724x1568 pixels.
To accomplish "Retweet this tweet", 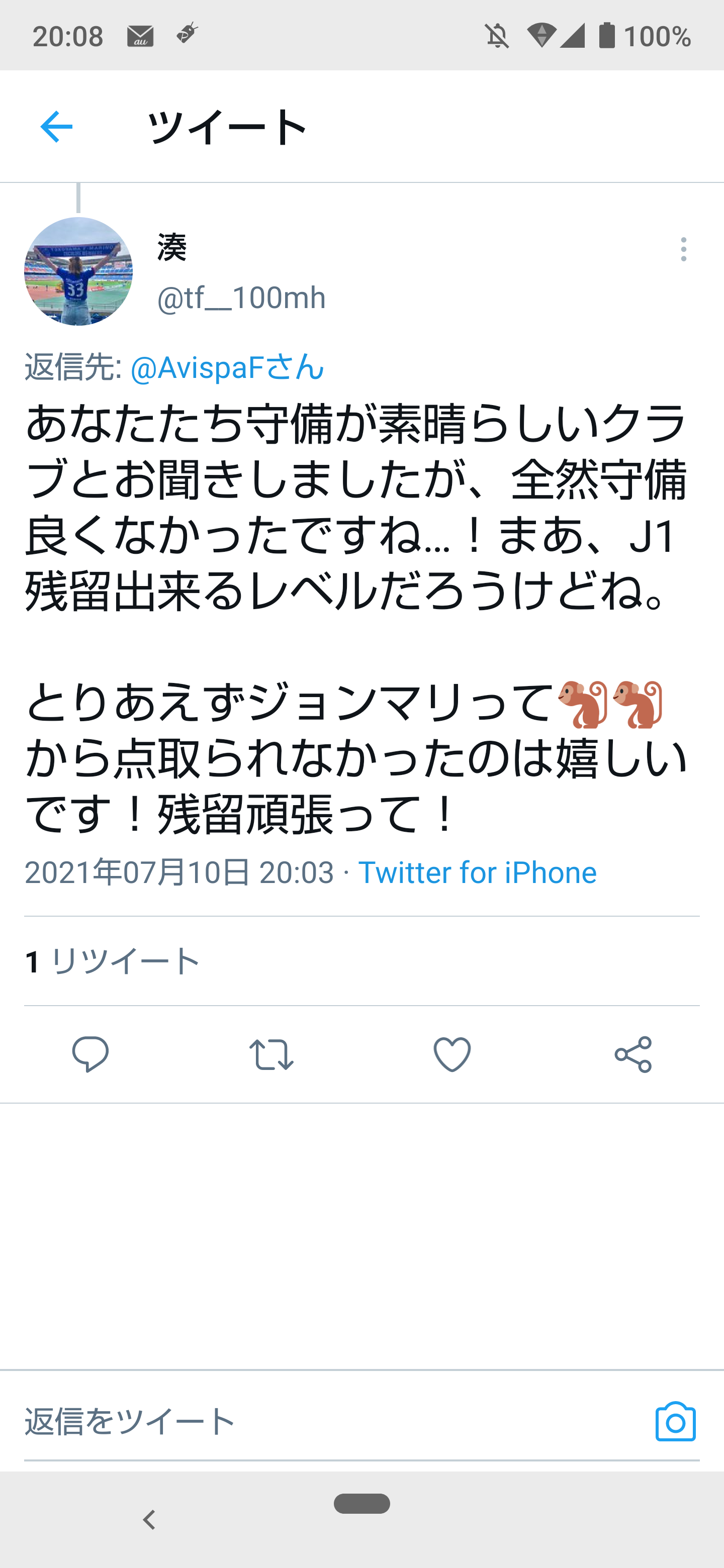I will click(x=271, y=1054).
